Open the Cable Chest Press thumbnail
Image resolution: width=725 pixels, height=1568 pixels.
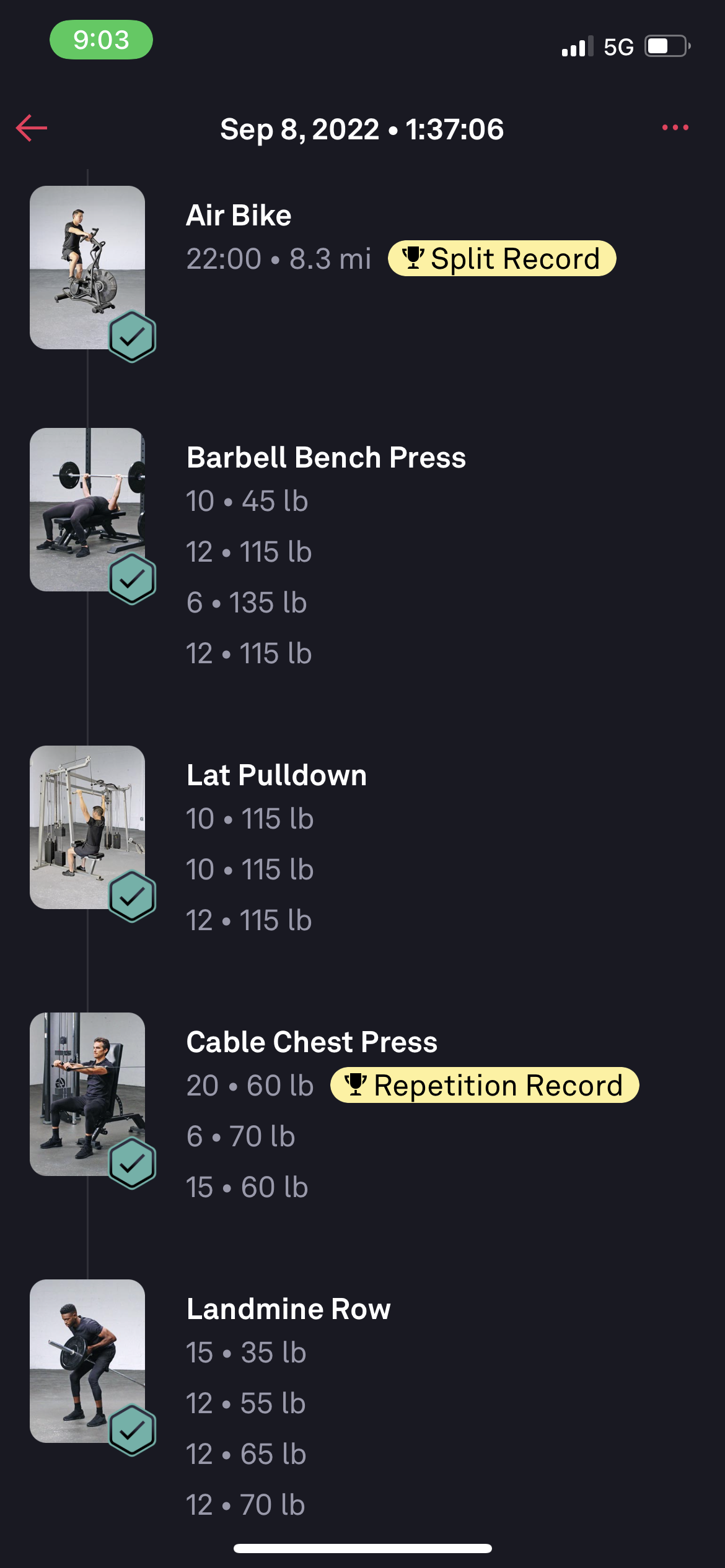[87, 1094]
